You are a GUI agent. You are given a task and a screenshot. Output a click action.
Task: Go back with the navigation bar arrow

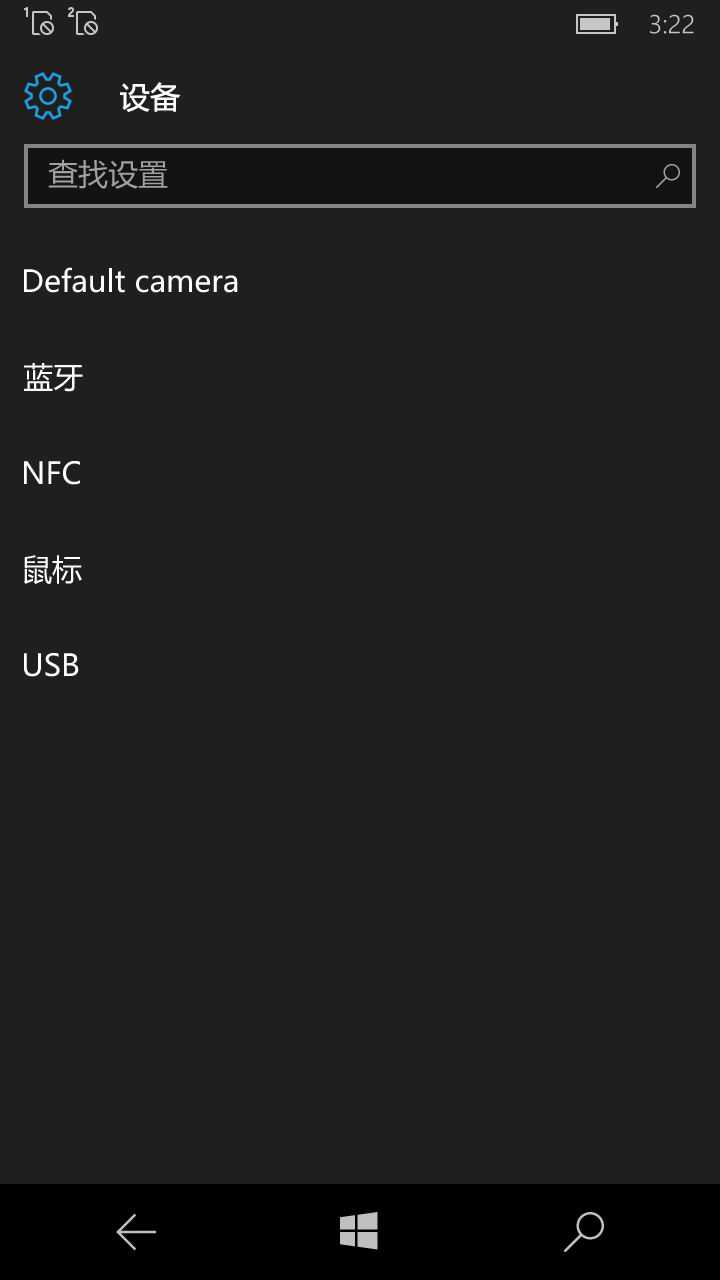pos(136,1232)
